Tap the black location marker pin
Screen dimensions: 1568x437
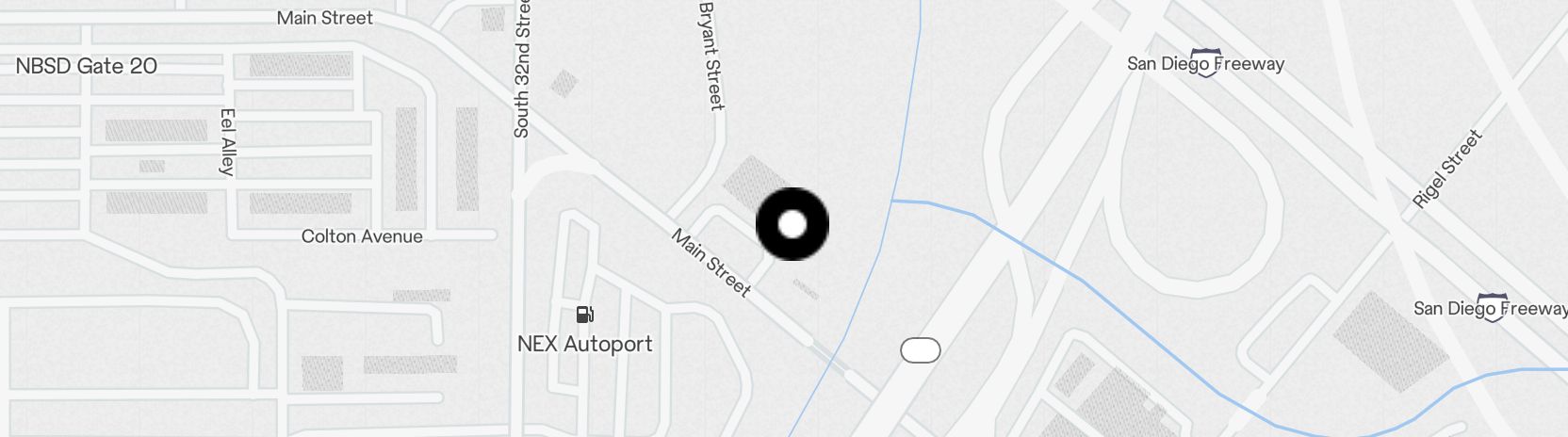792,224
